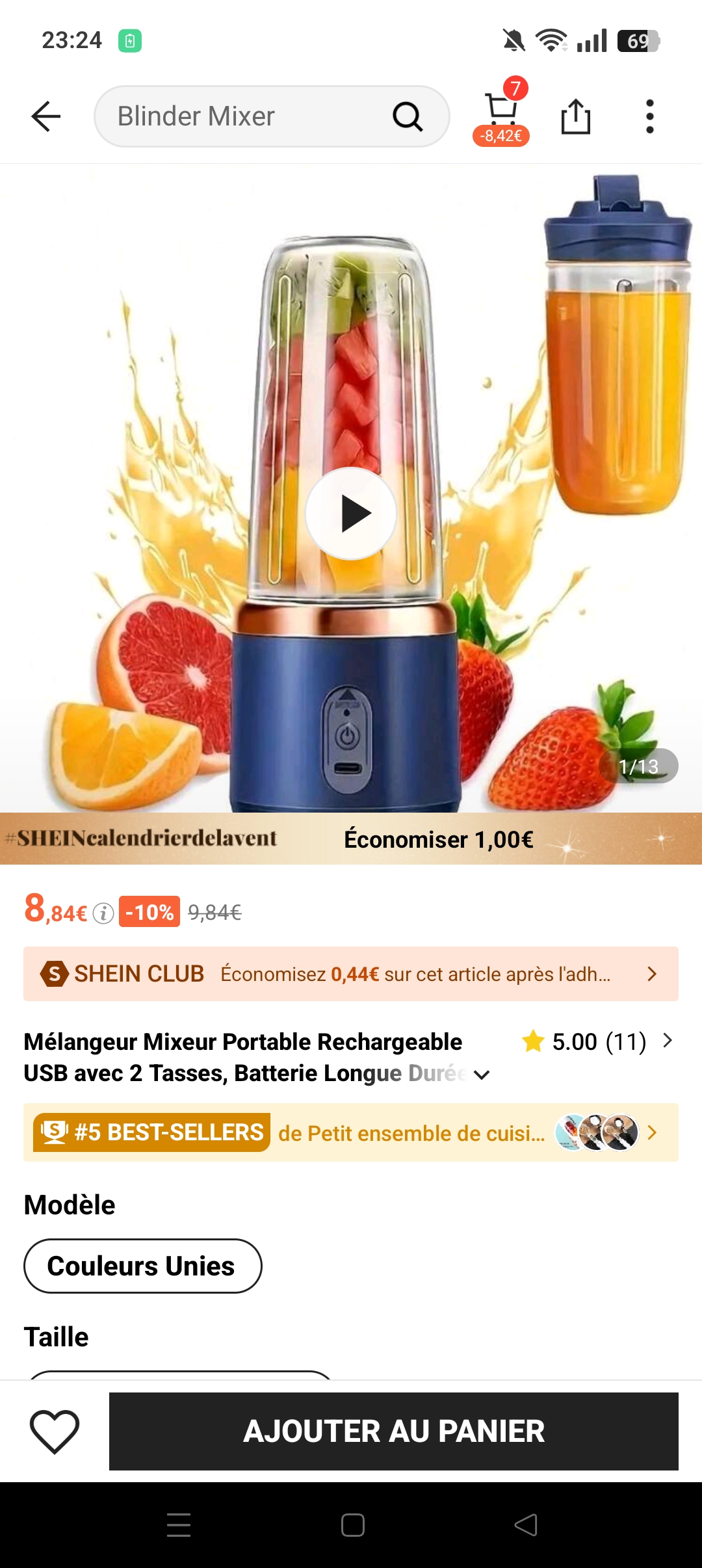Share this product
The width and height of the screenshot is (702, 1568).
575,116
